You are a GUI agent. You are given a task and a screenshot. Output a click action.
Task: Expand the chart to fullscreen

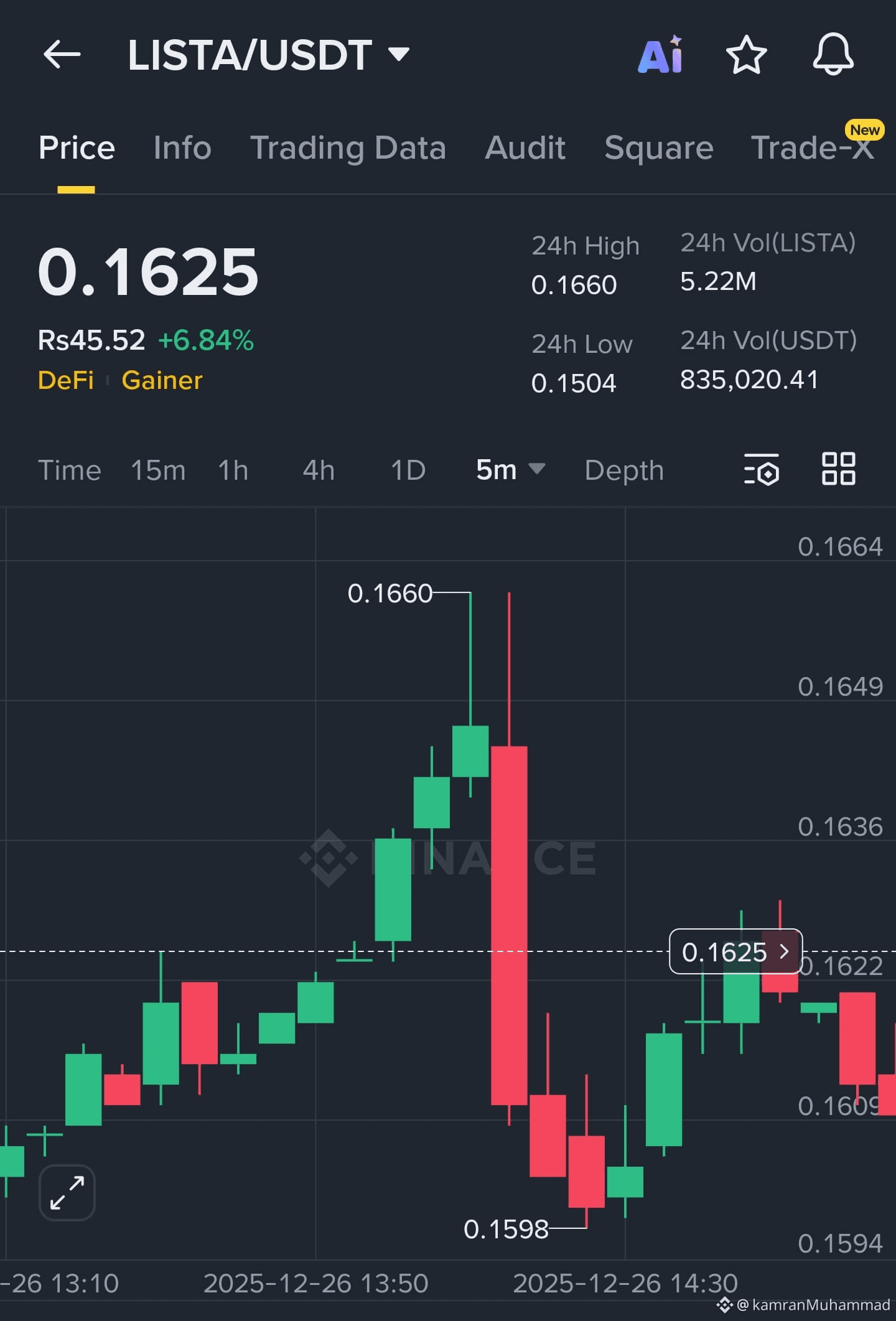(x=67, y=1192)
